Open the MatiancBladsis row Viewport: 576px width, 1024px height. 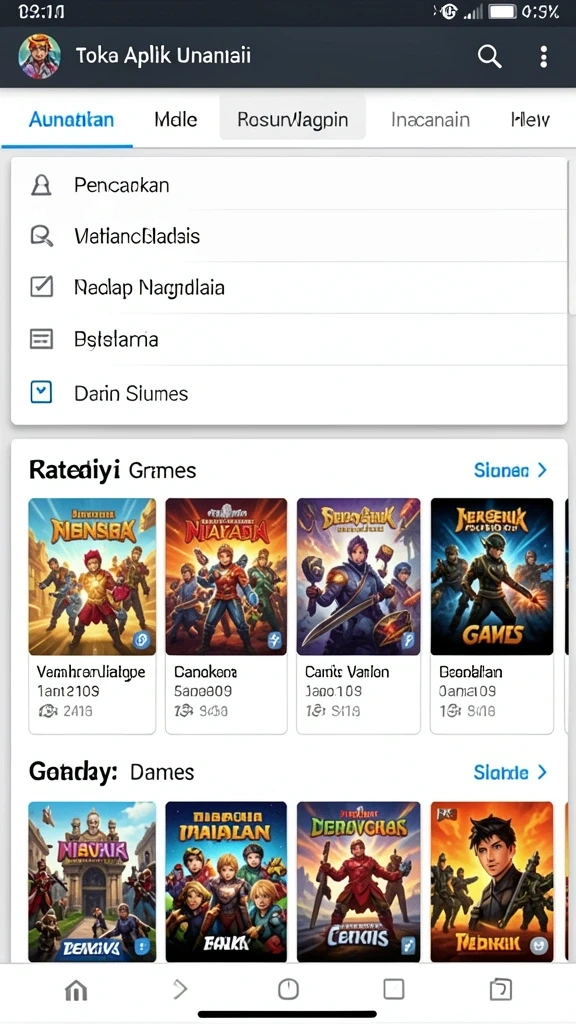tap(289, 236)
